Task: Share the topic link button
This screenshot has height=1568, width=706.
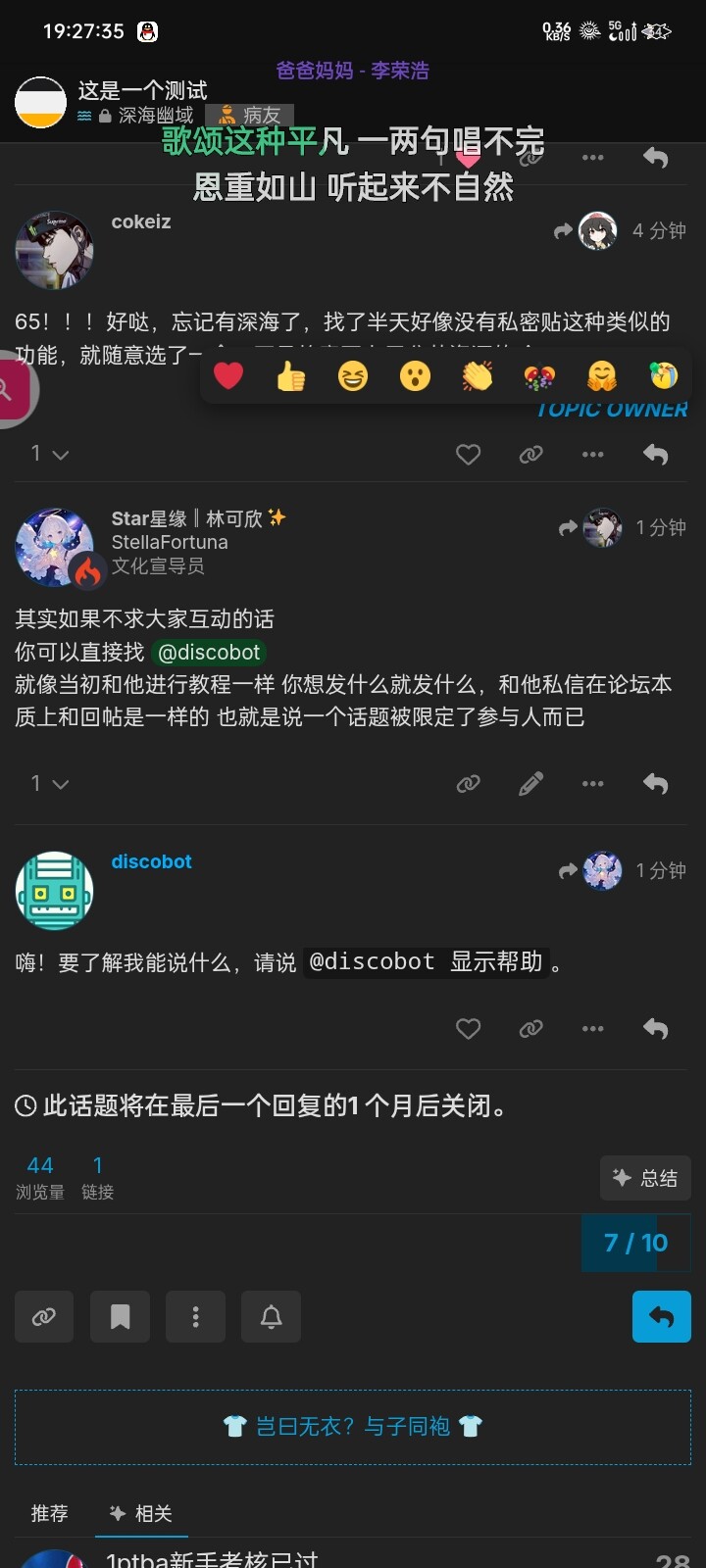Action: click(44, 1316)
